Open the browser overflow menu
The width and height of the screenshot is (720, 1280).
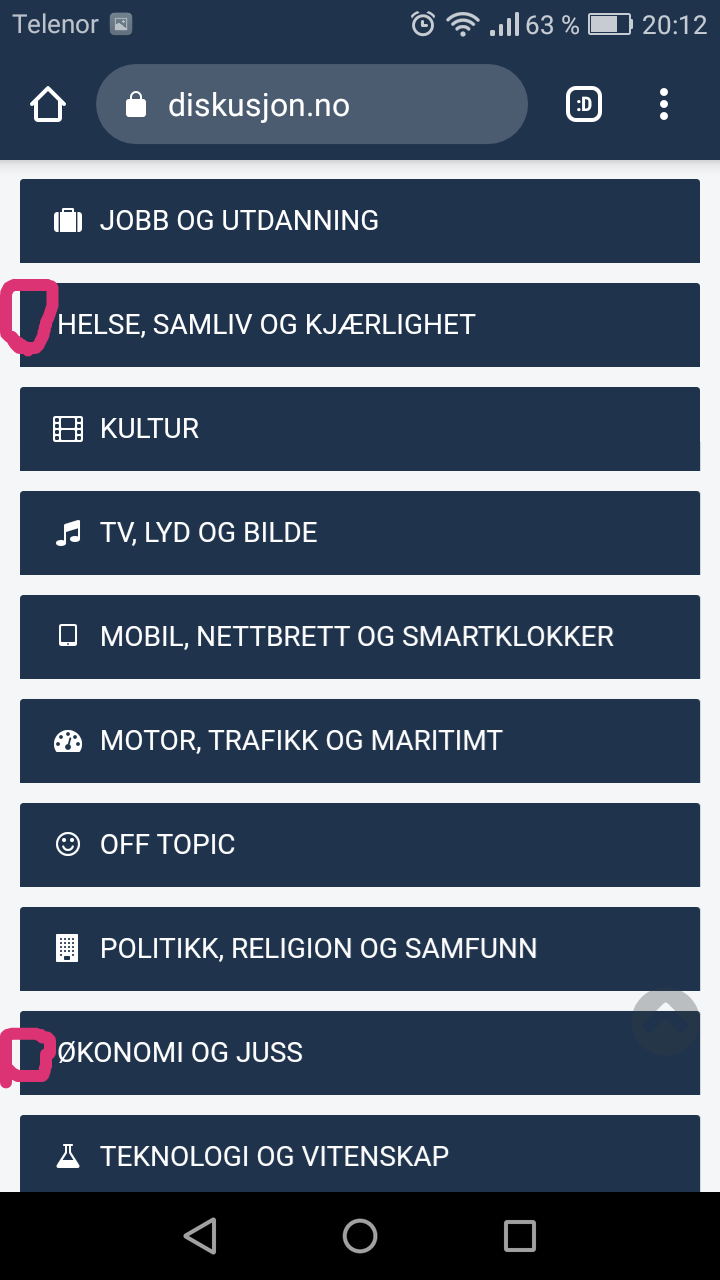pos(664,104)
